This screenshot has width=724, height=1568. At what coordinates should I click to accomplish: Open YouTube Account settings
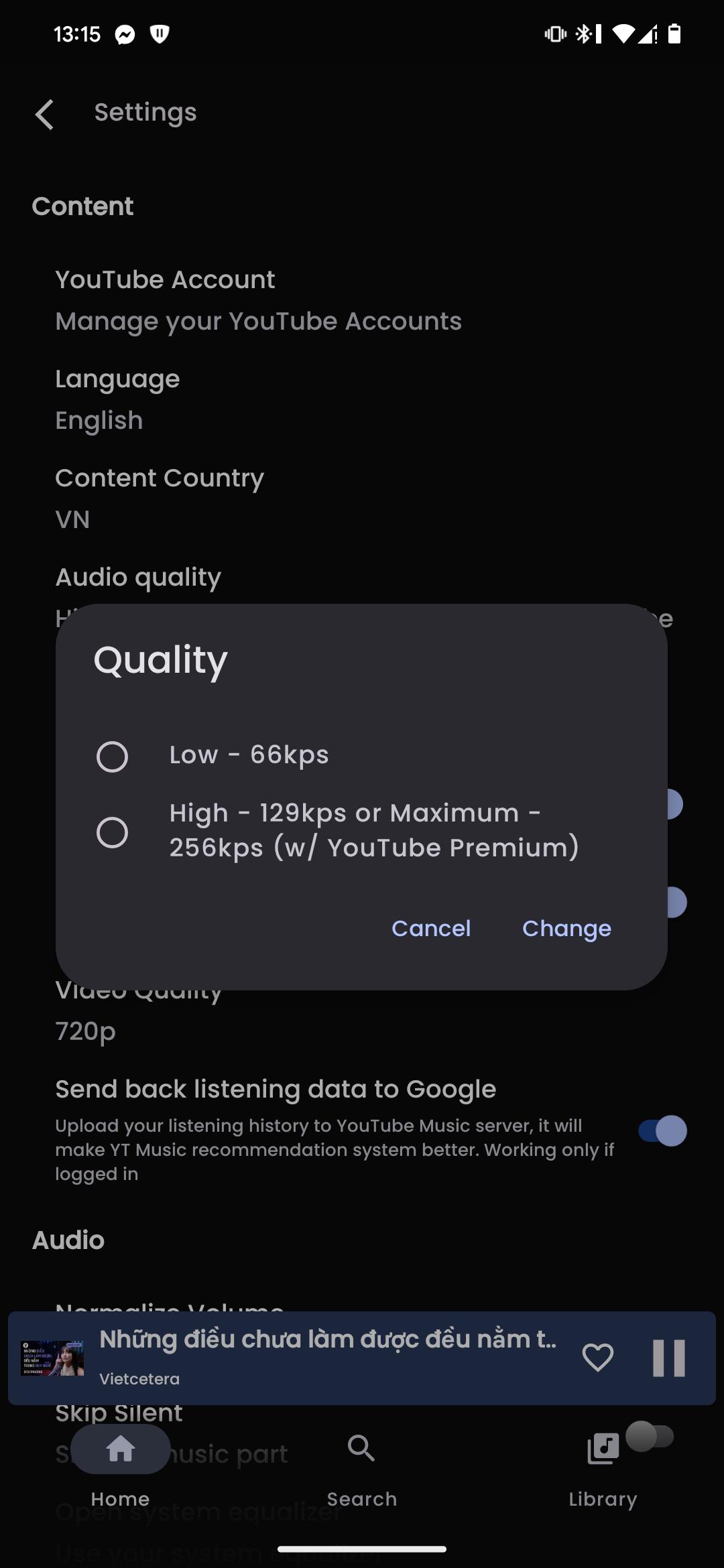click(258, 300)
